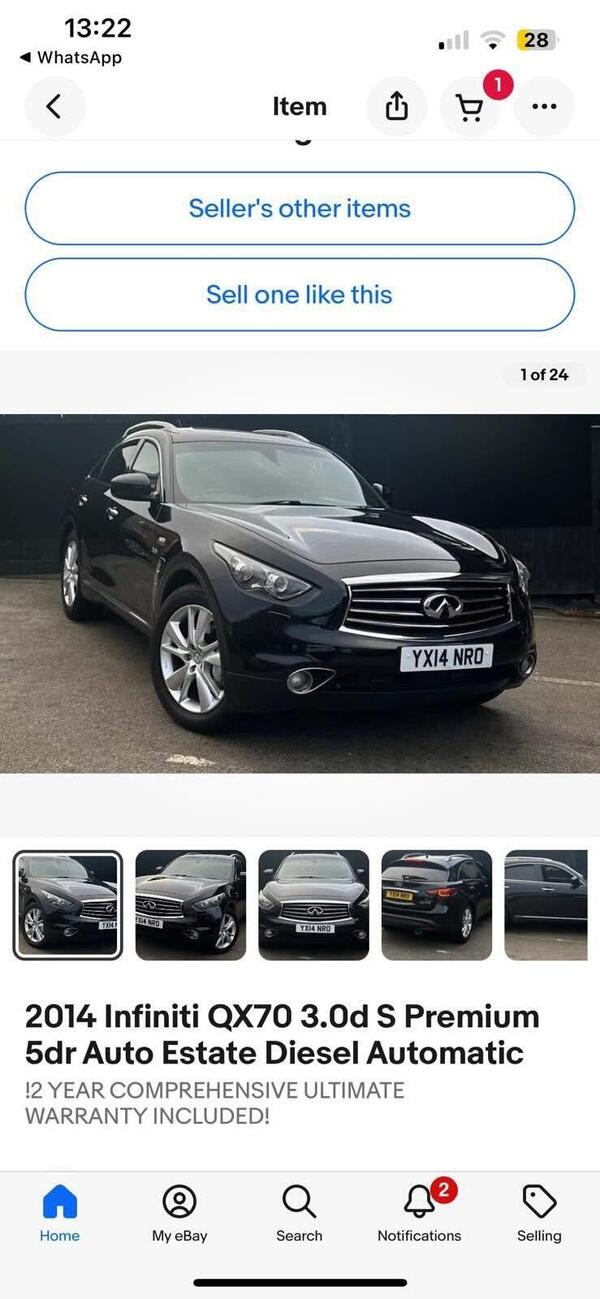Return to WhatsApp via status bar link
600x1299 pixels.
click(x=70, y=58)
